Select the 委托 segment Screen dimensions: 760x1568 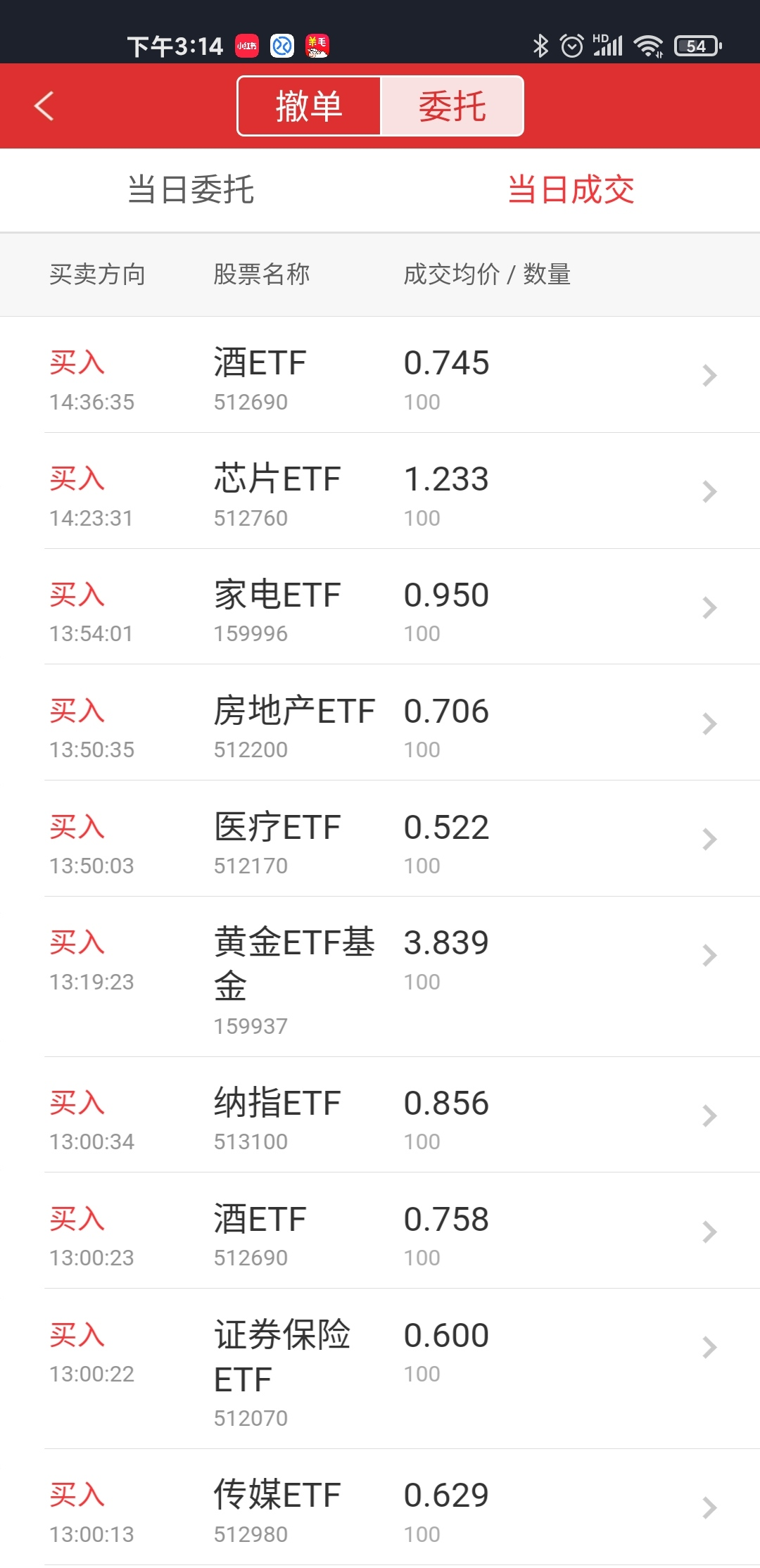point(452,106)
